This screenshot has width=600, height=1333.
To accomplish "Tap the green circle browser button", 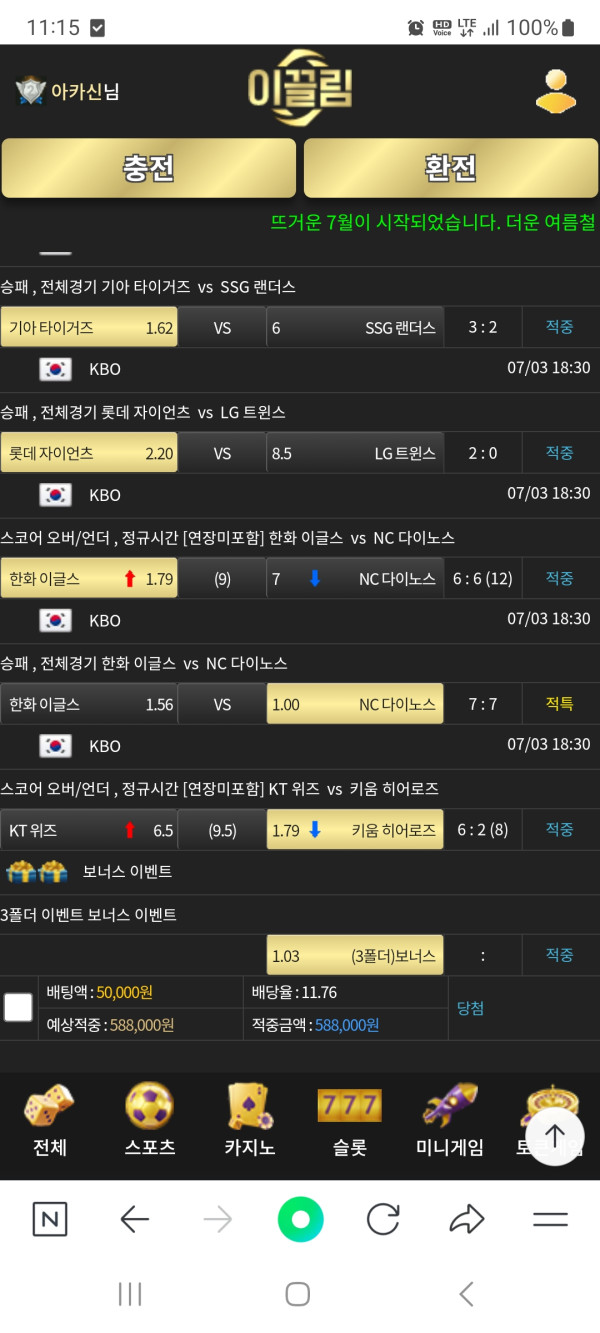I will tap(300, 1219).
